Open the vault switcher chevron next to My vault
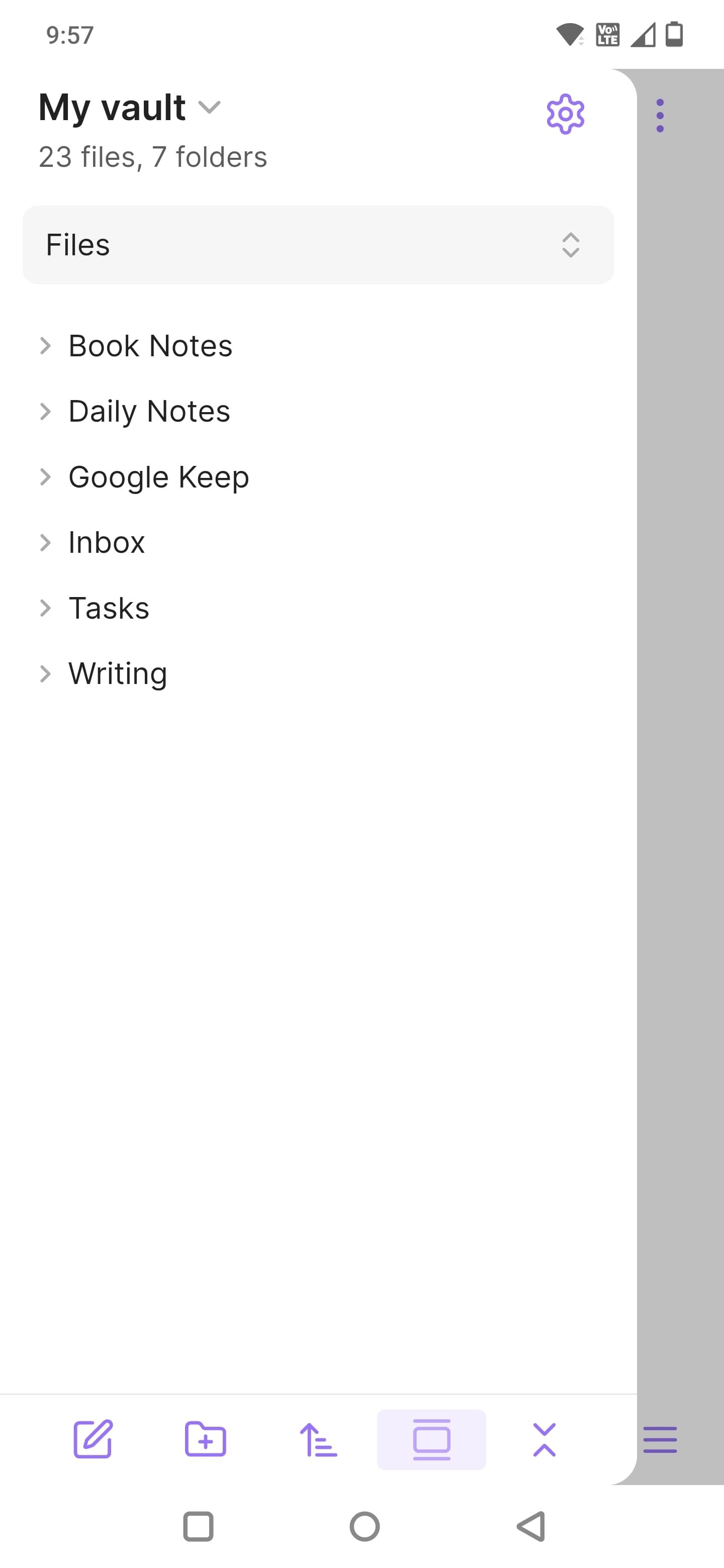724x1568 pixels. pos(210,109)
